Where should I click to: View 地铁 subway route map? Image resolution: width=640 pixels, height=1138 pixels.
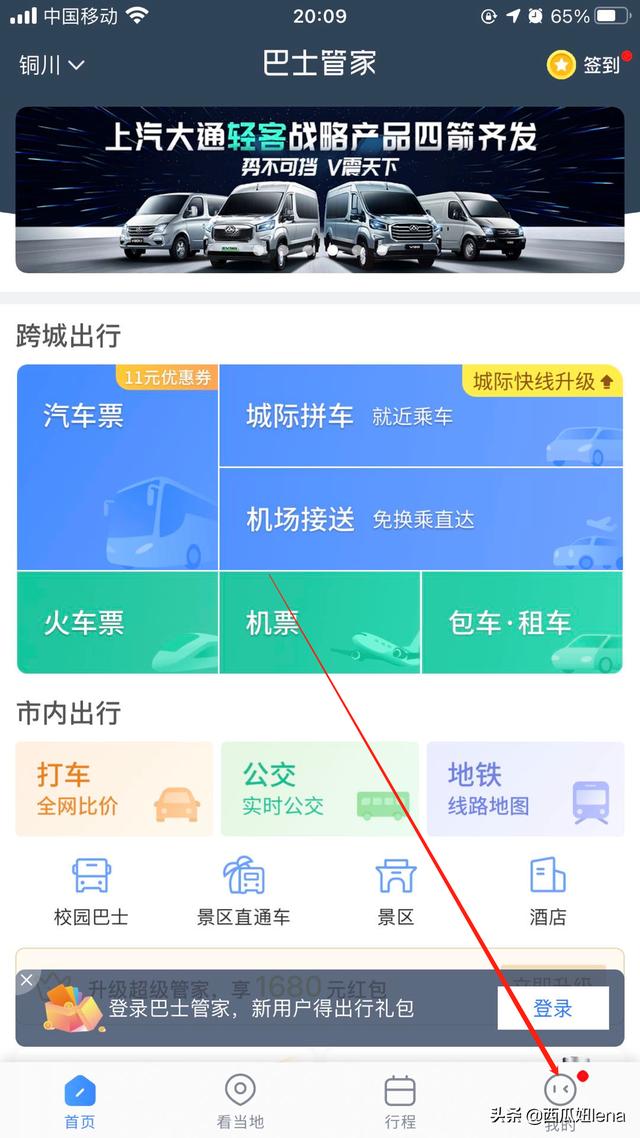(x=525, y=789)
